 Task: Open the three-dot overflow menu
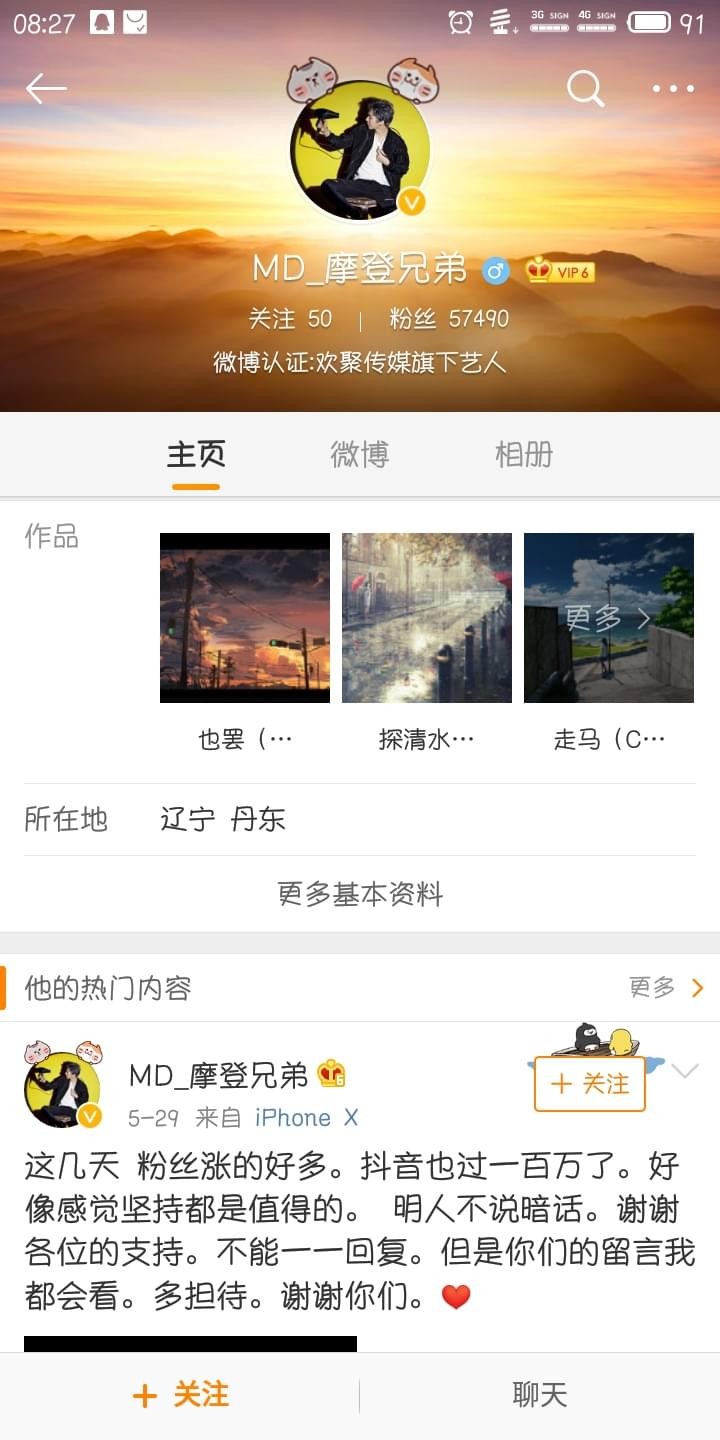click(x=673, y=88)
